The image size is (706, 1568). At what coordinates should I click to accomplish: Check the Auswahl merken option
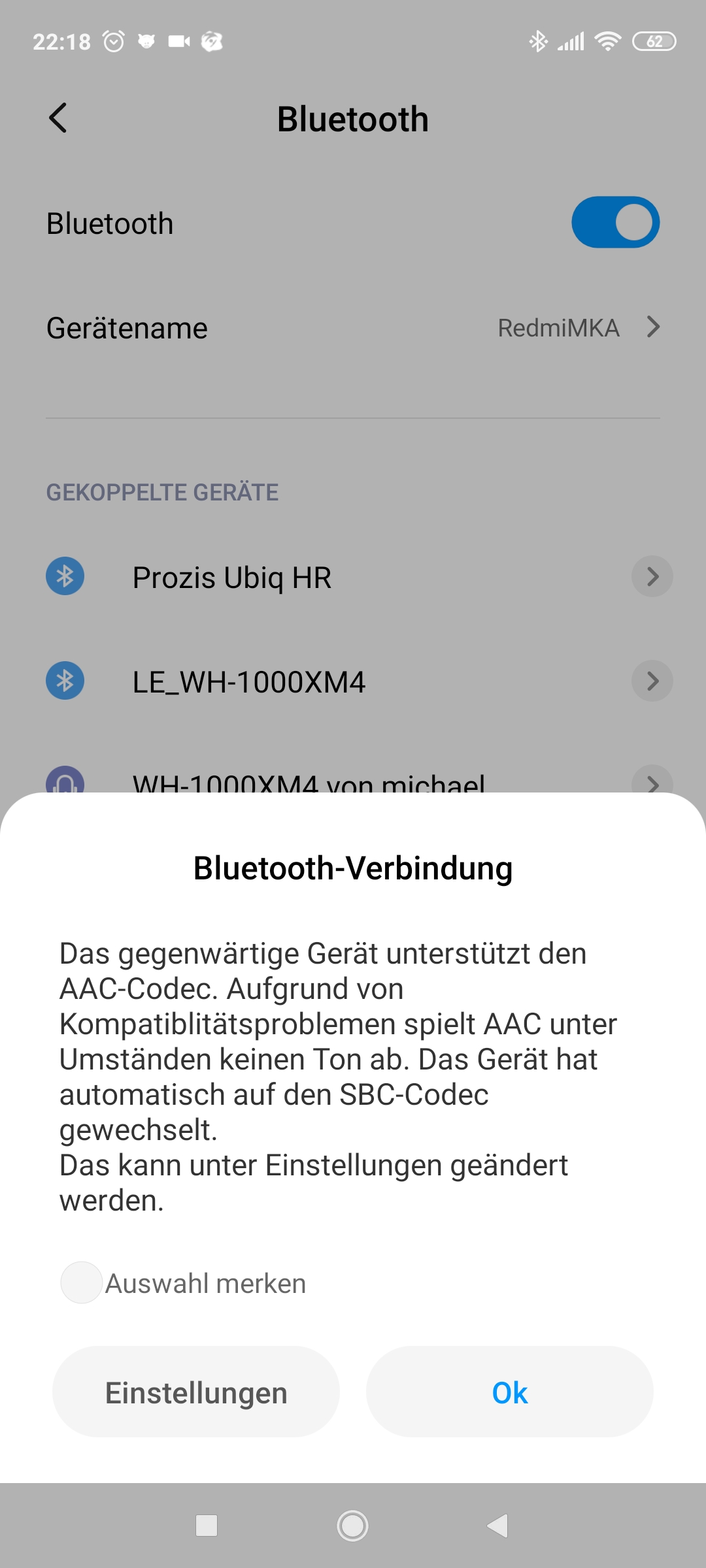click(x=81, y=1282)
